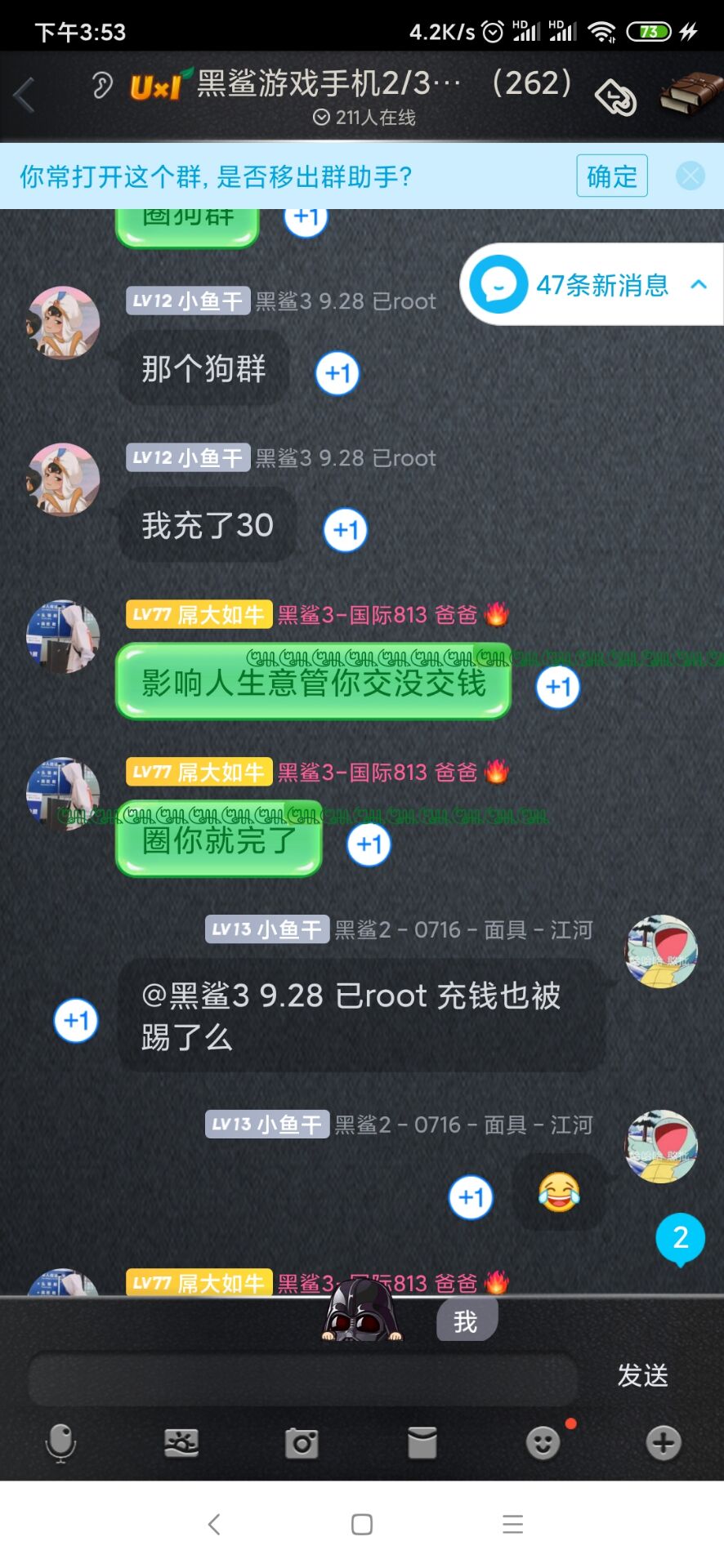Open group settings book icon

pyautogui.click(x=690, y=94)
